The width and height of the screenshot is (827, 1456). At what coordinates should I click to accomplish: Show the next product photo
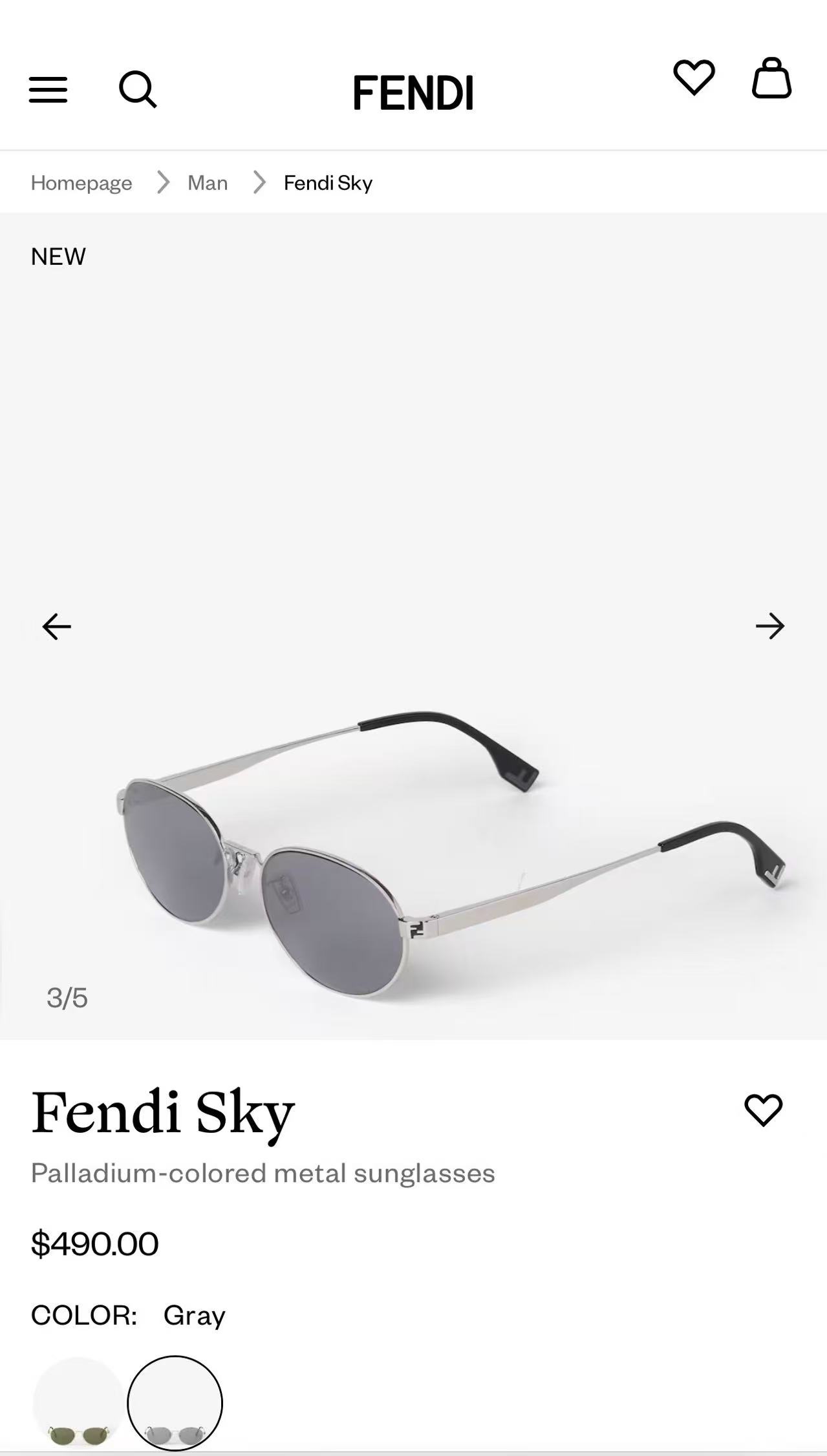[769, 626]
